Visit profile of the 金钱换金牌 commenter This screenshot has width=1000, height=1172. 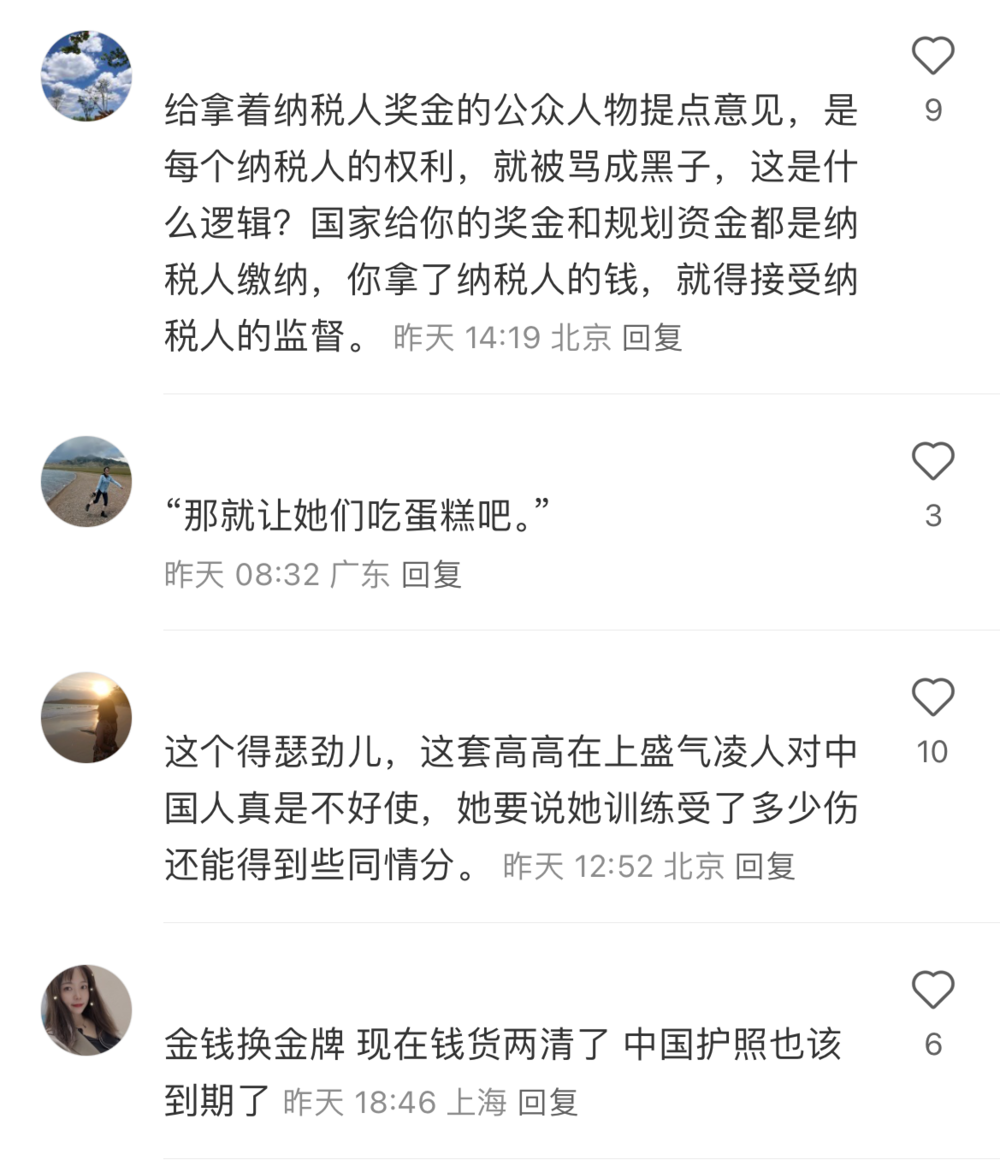pos(86,1010)
